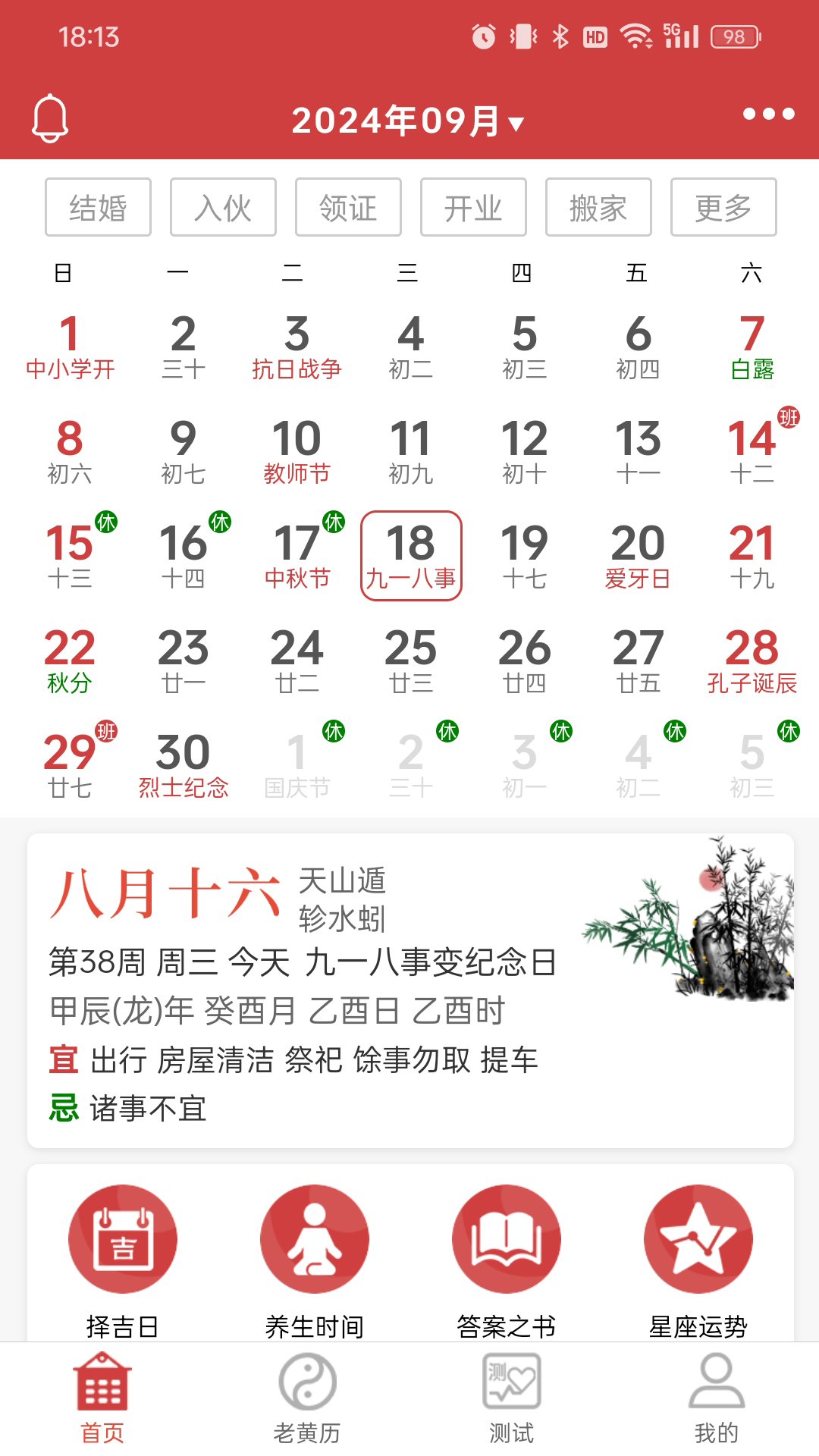Go to the 我的 tab
Image resolution: width=819 pixels, height=1456 pixels.
717,1399
